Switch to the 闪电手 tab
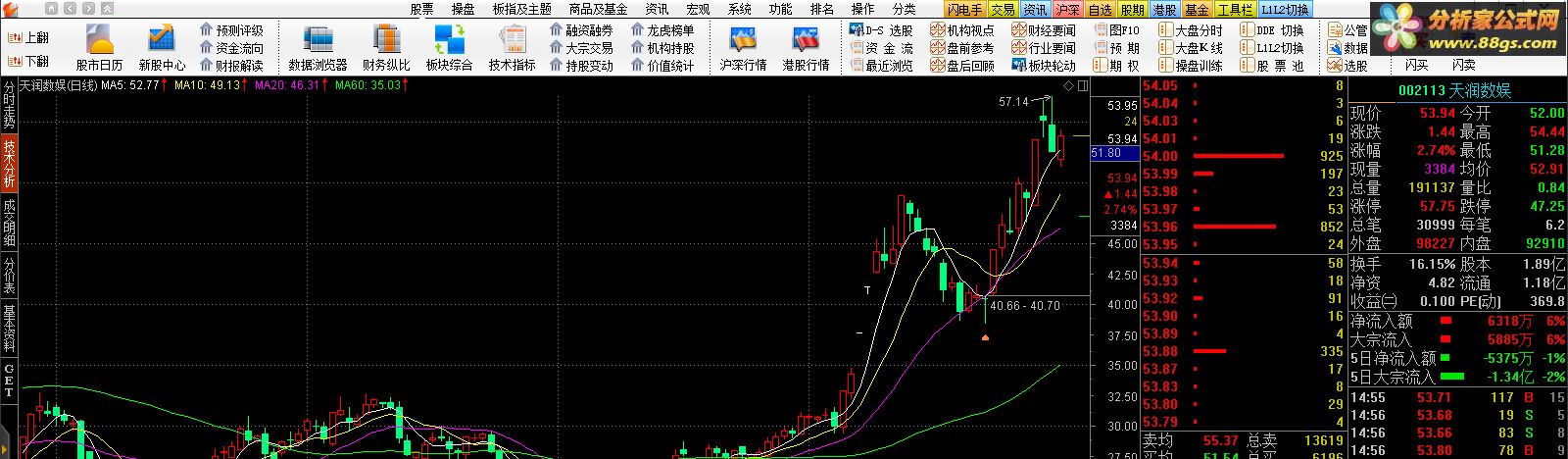The width and height of the screenshot is (1568, 459). 964,10
